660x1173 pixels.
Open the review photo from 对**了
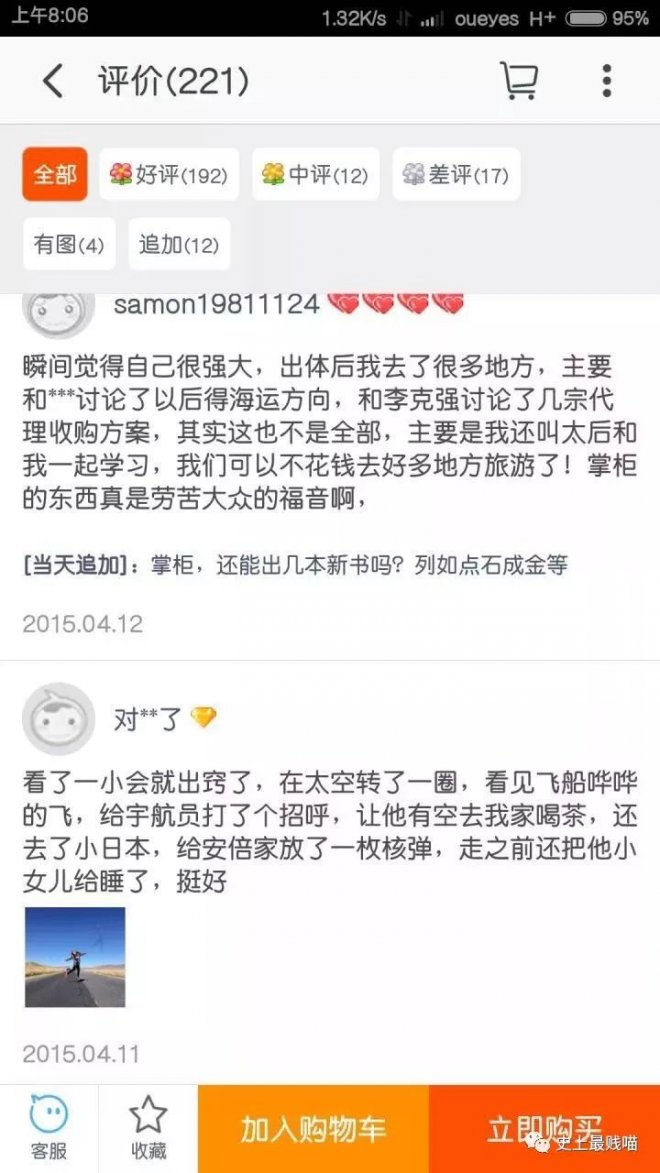[x=75, y=957]
